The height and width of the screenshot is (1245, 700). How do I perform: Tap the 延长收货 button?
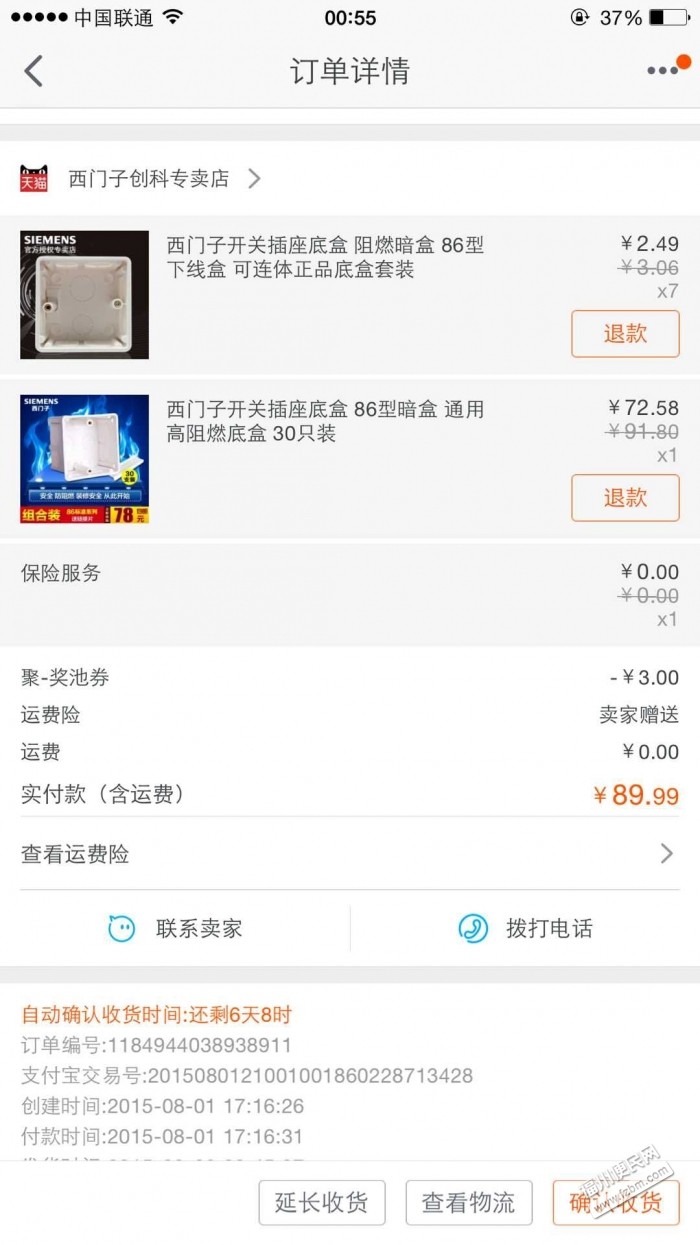point(322,1202)
